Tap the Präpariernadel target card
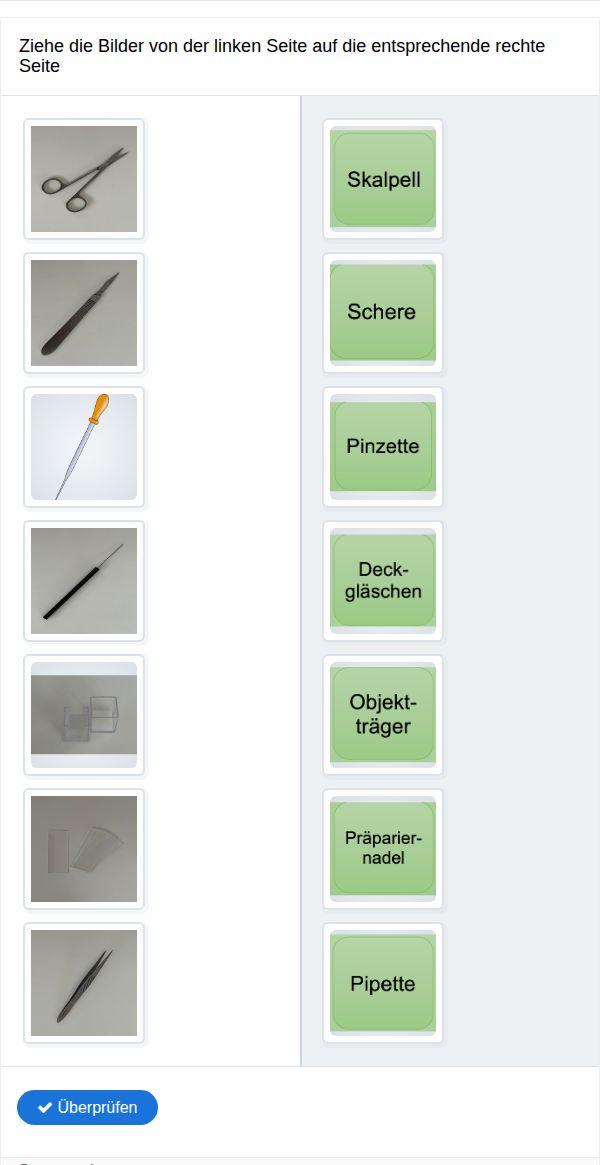This screenshot has height=1165, width=600. click(383, 849)
